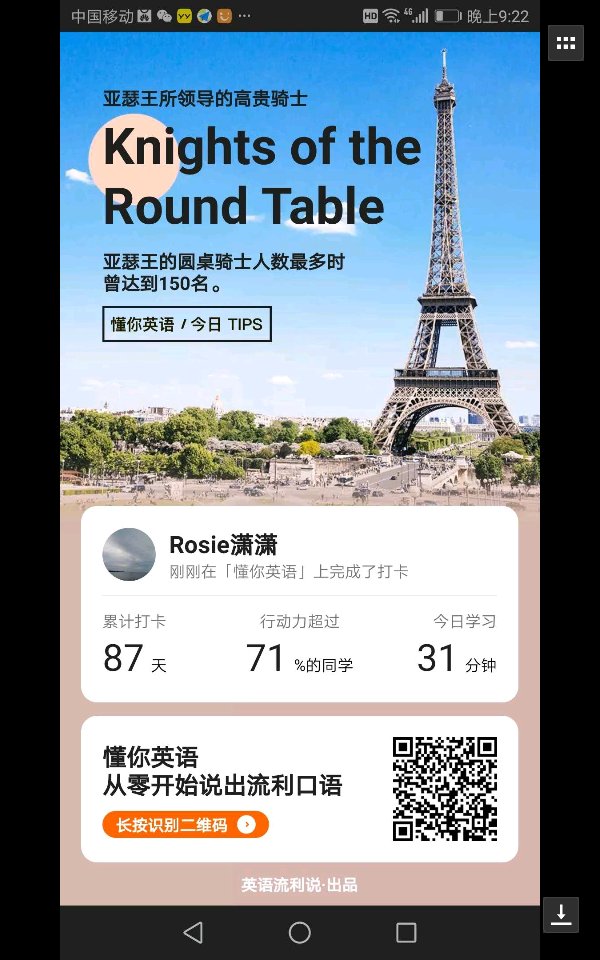Open the recent apps overview
Viewport: 600px width, 960px height.
[406, 932]
